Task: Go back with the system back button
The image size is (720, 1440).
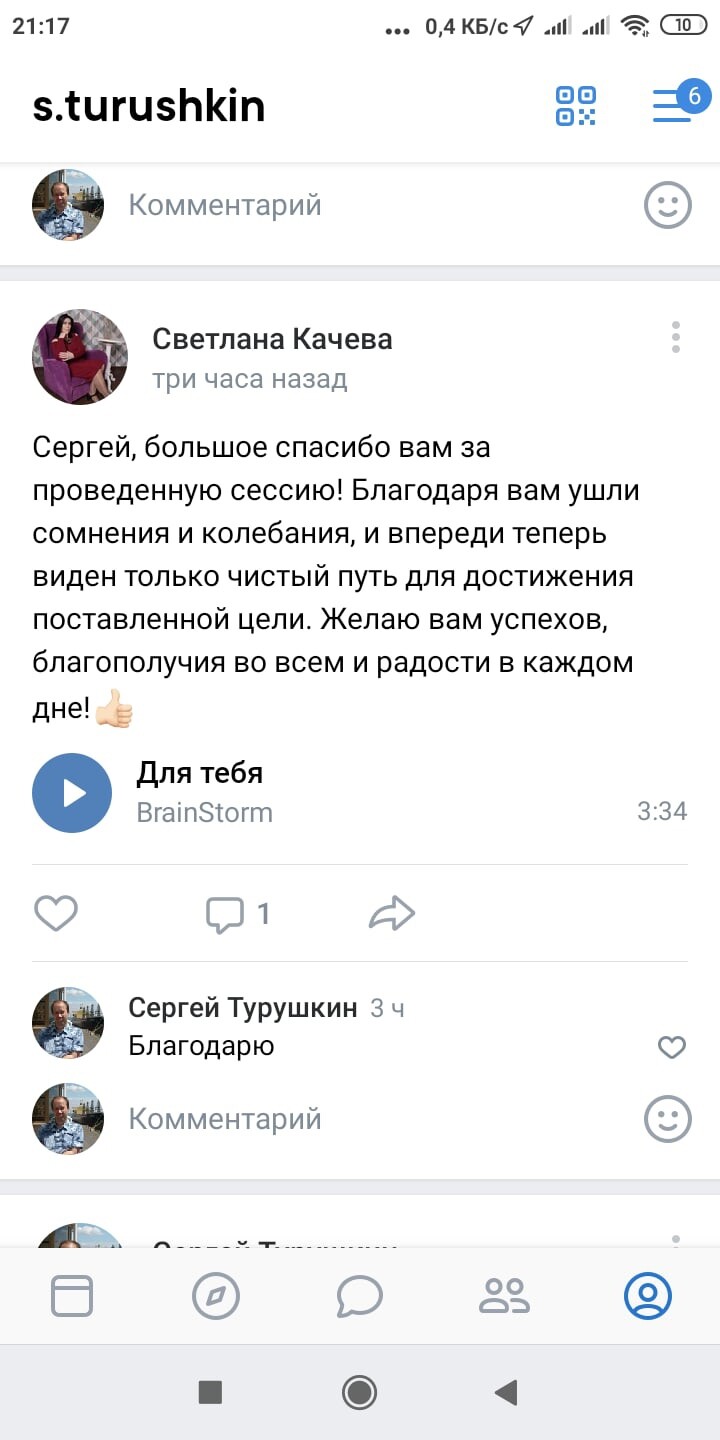Action: 506,1392
